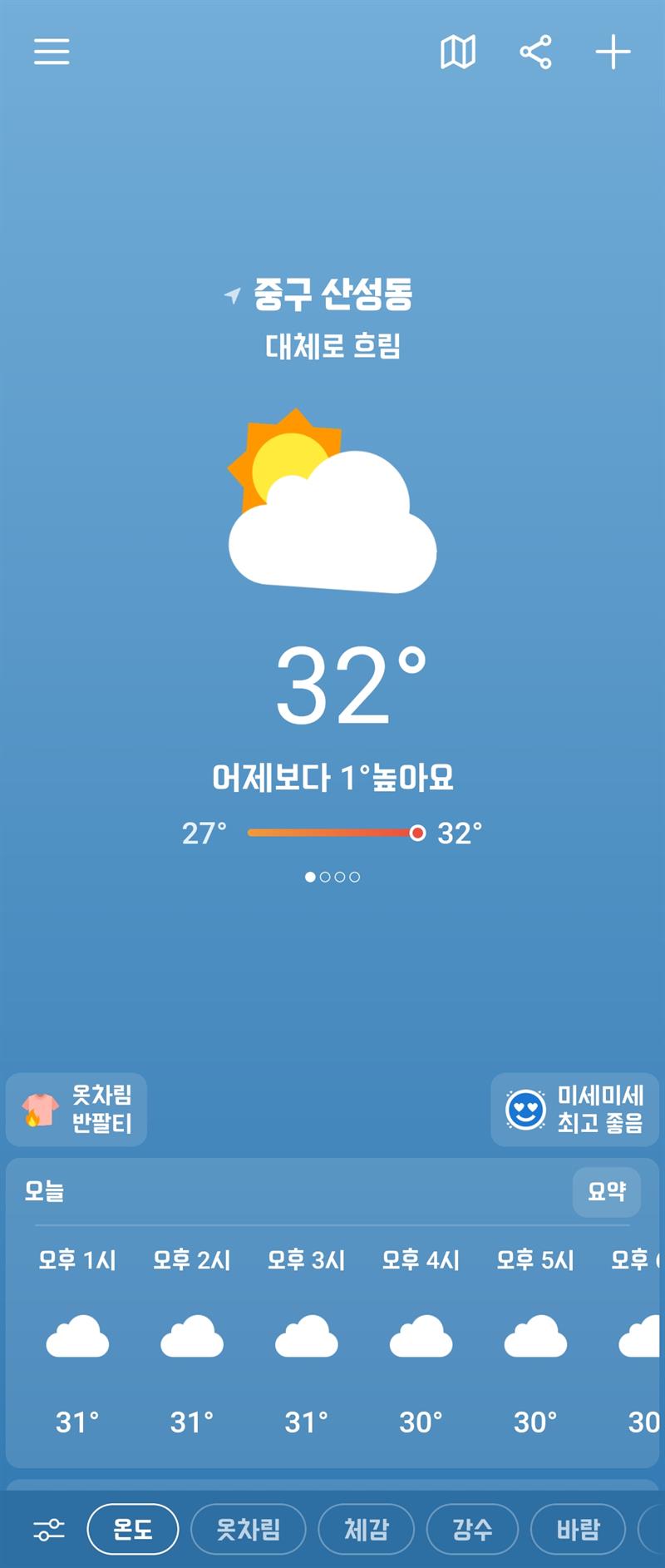
Task: Open the hamburger drawer menu
Action: 52,52
